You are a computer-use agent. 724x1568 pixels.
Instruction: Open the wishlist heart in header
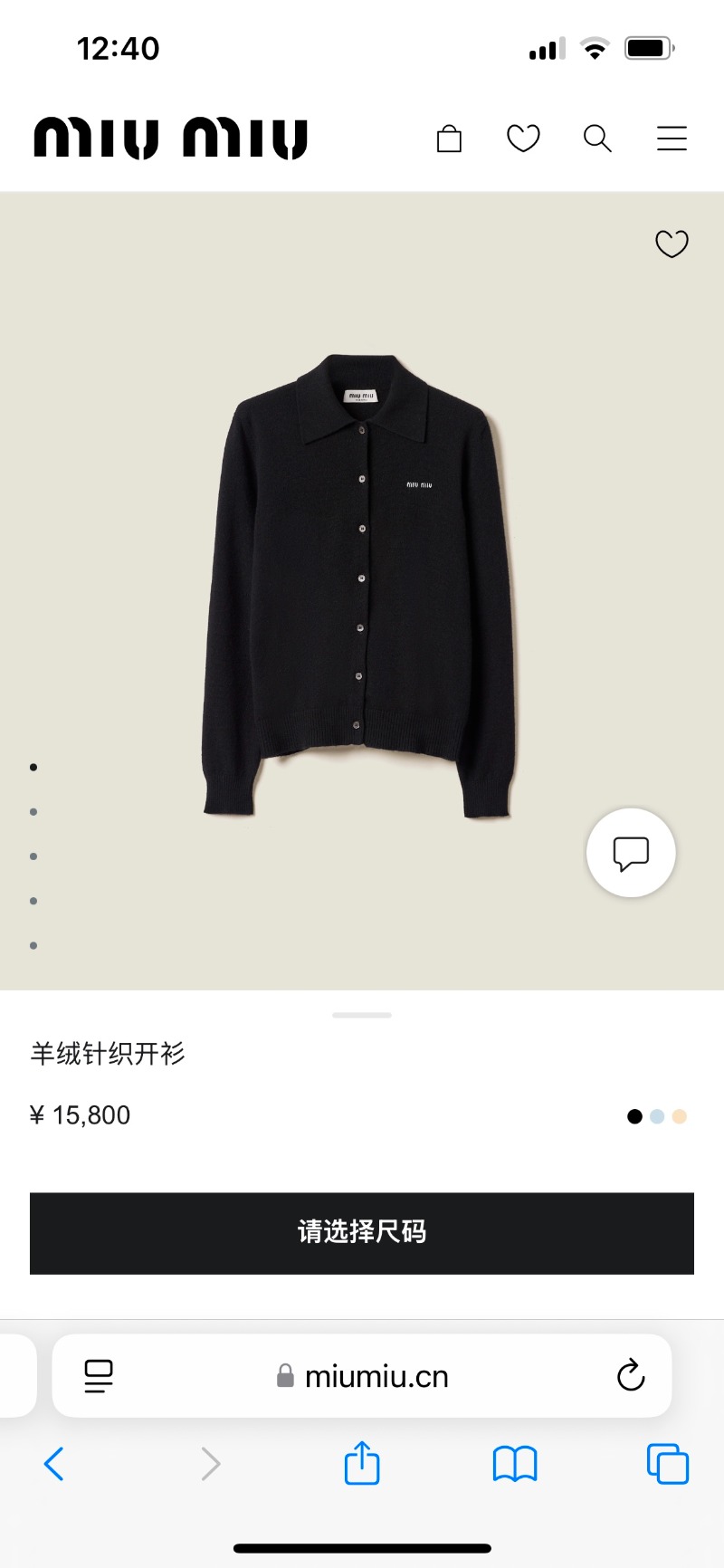coord(523,139)
